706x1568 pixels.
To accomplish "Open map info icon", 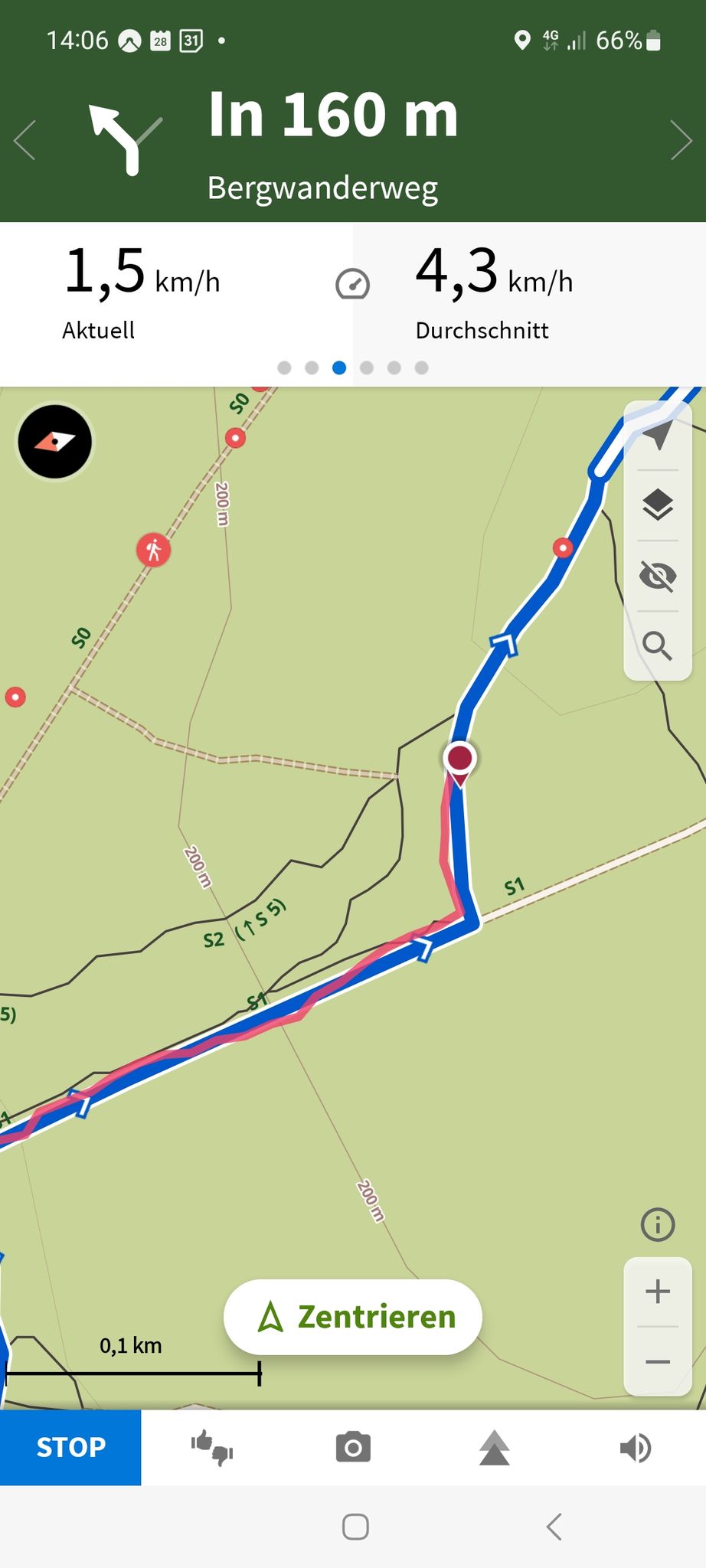I will [x=658, y=1224].
